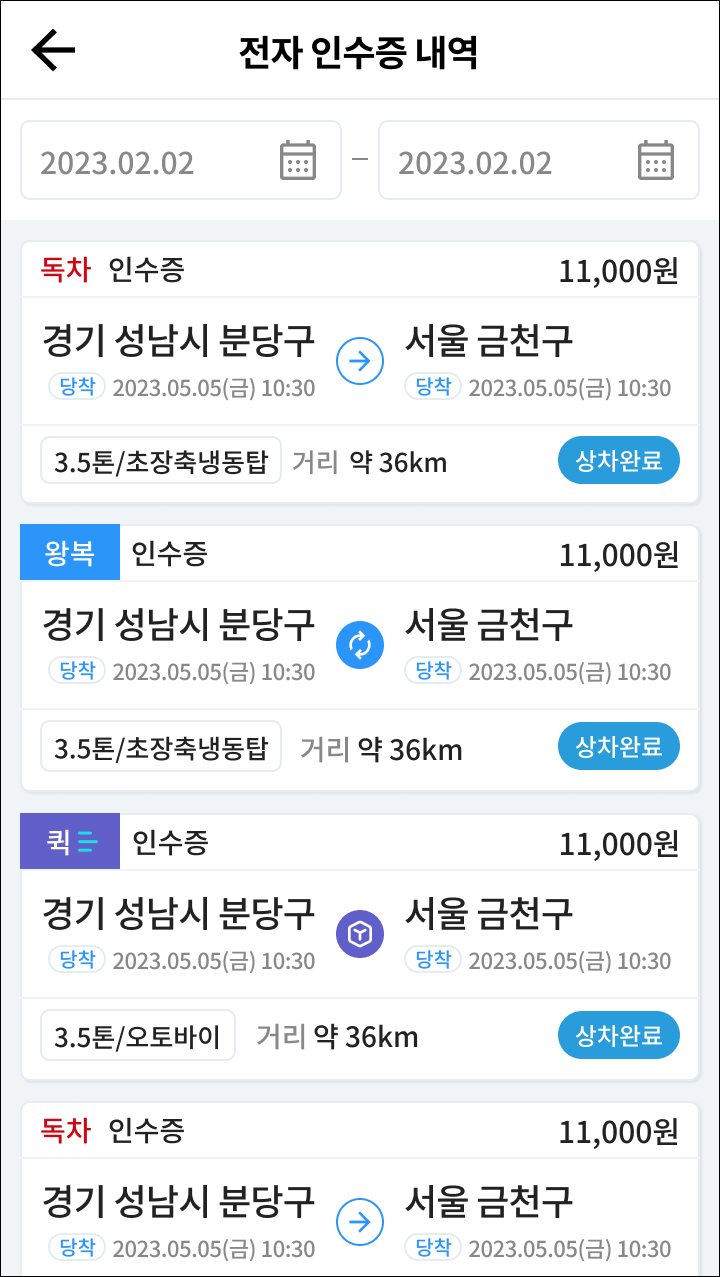Open the 왕복 receipt card
Viewport: 720px width, 1277px height.
[360, 658]
